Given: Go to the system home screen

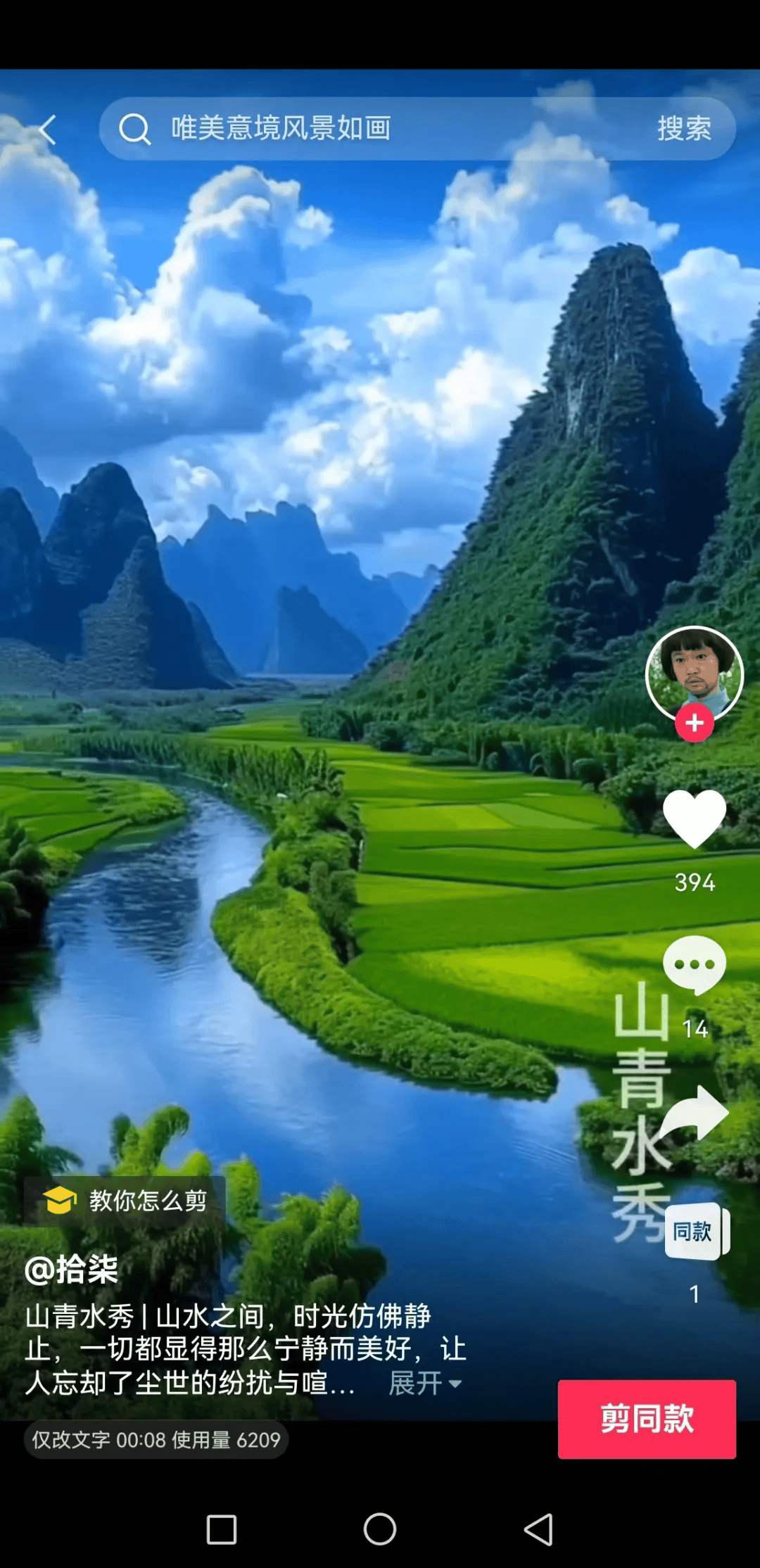Looking at the screenshot, I should 380,1529.
